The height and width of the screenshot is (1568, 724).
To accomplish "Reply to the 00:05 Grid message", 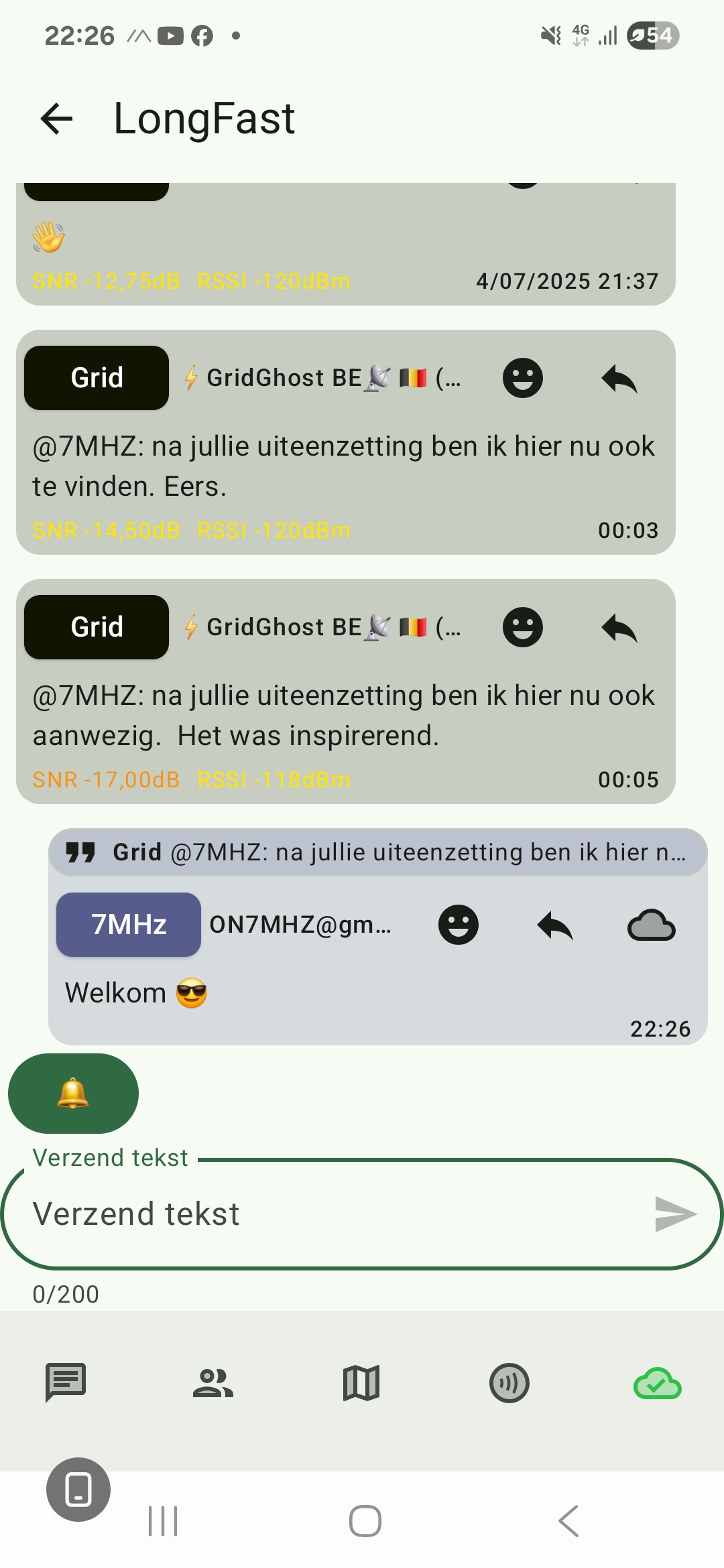I will coord(619,627).
